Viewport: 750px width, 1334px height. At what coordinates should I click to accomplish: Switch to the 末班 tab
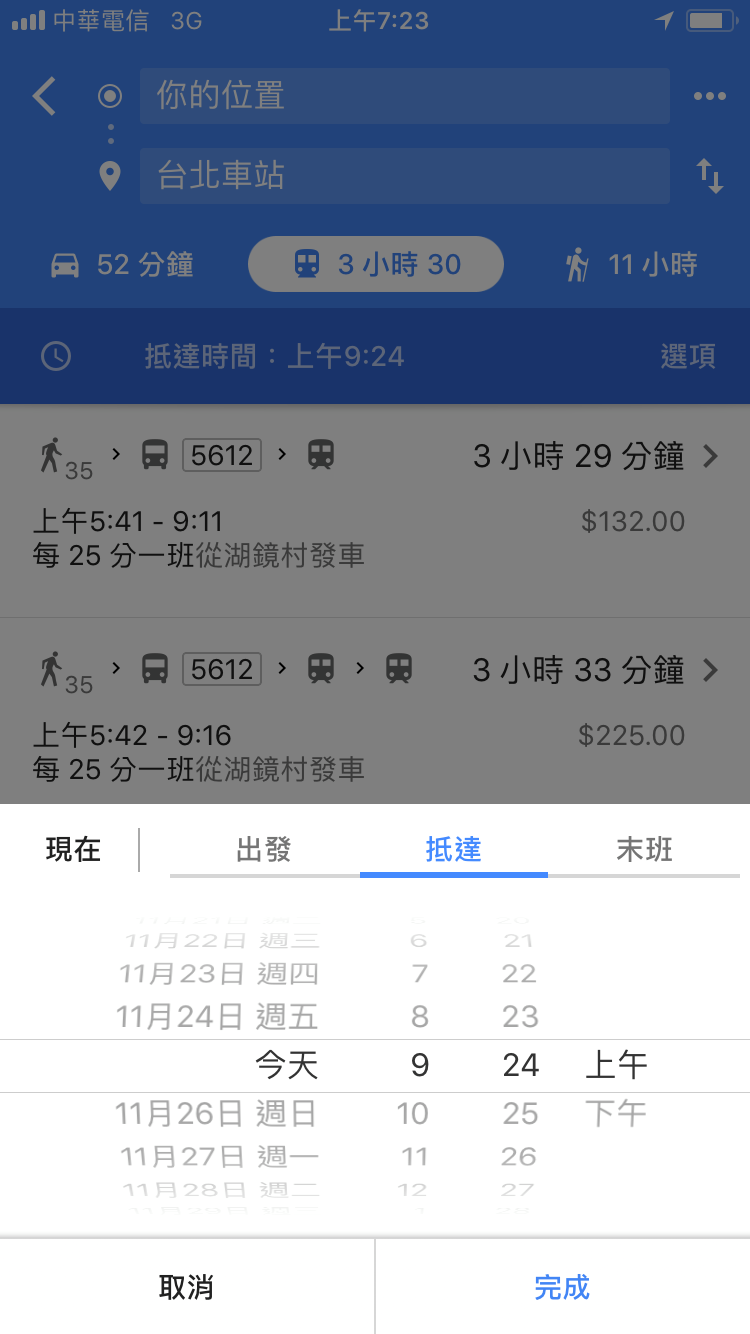tap(644, 850)
